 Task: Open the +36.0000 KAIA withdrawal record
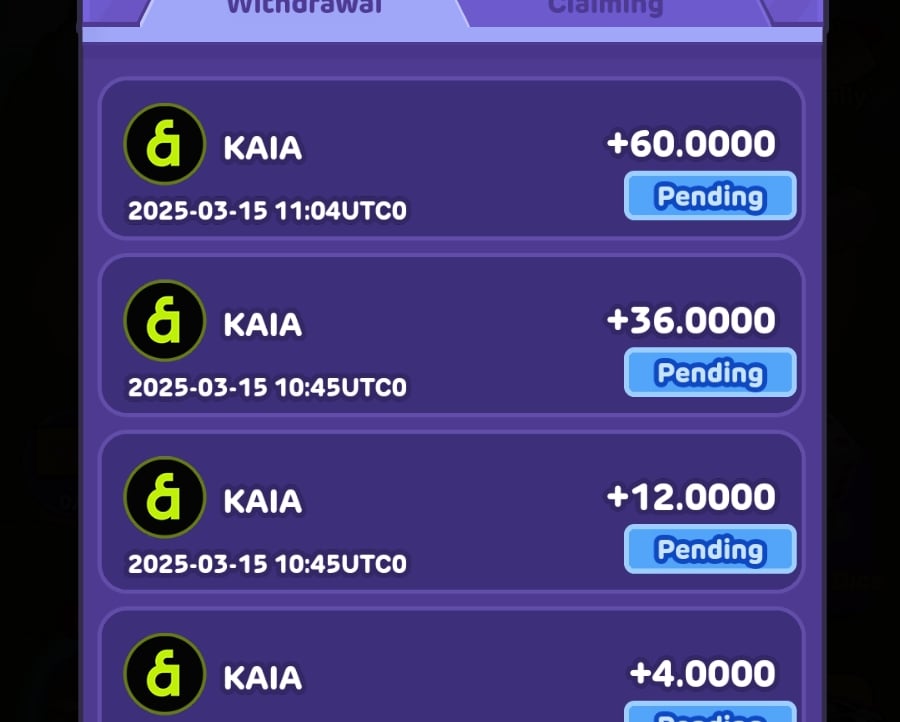coord(452,335)
